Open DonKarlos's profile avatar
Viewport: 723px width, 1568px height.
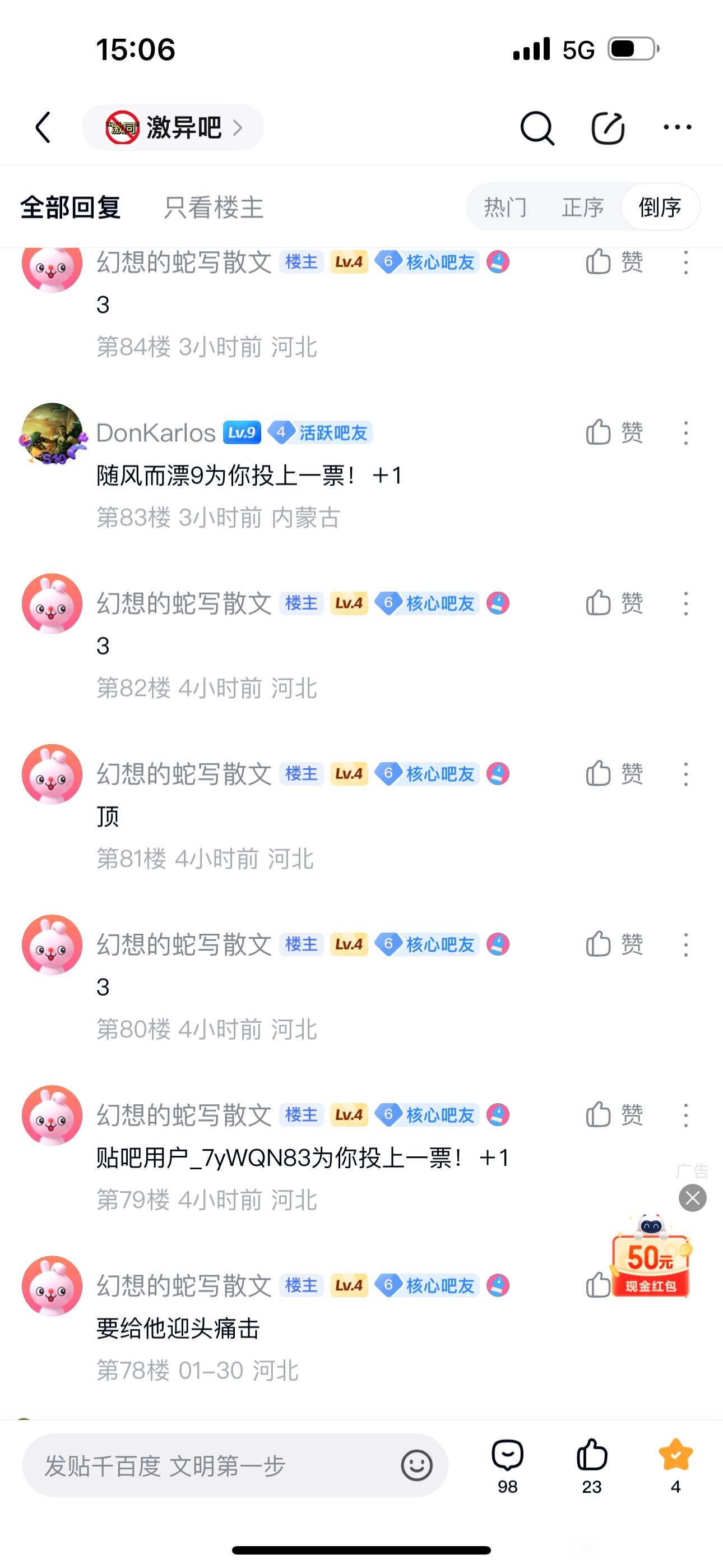coord(52,433)
